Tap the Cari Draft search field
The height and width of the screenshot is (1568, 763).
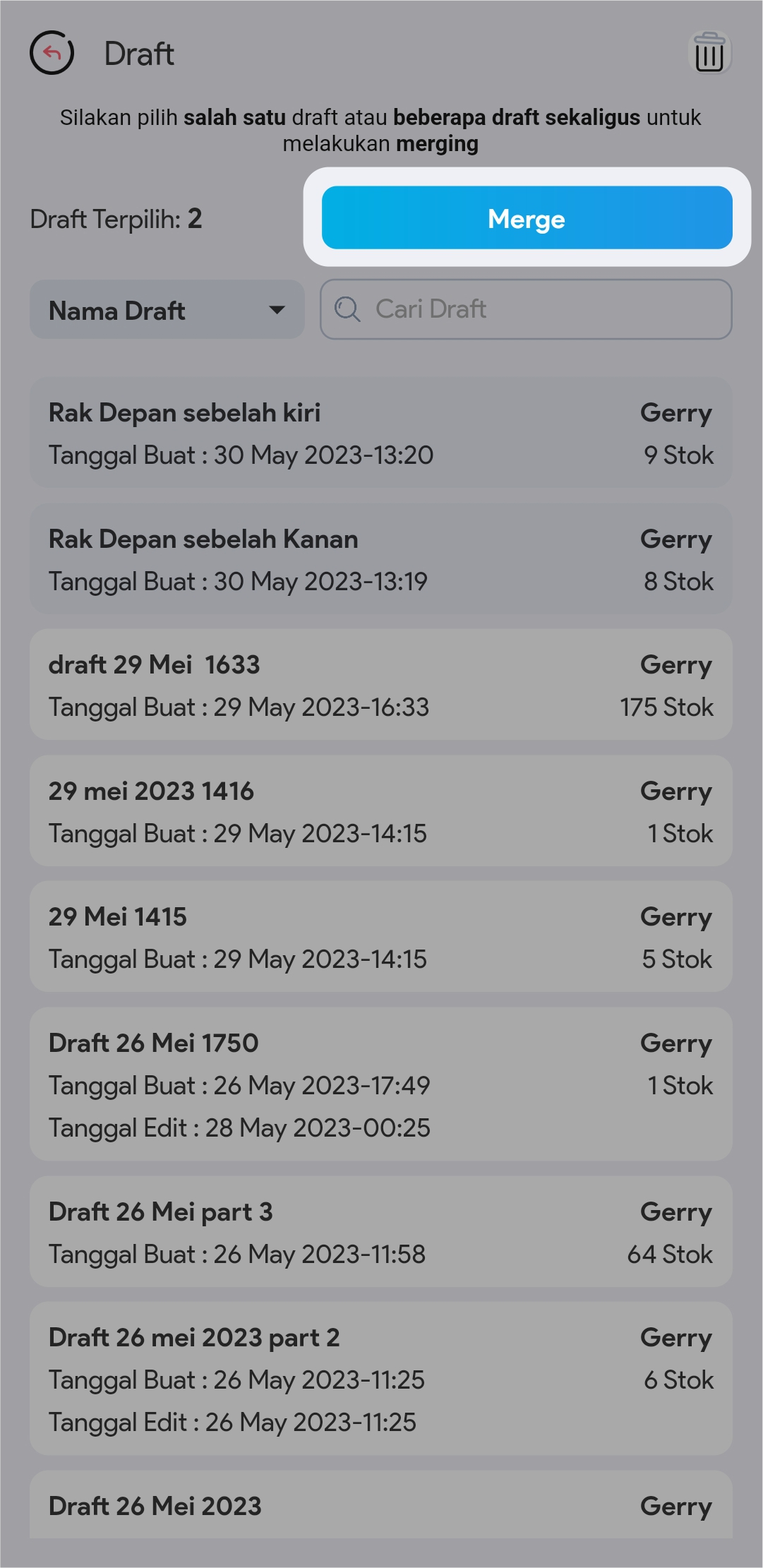[526, 309]
